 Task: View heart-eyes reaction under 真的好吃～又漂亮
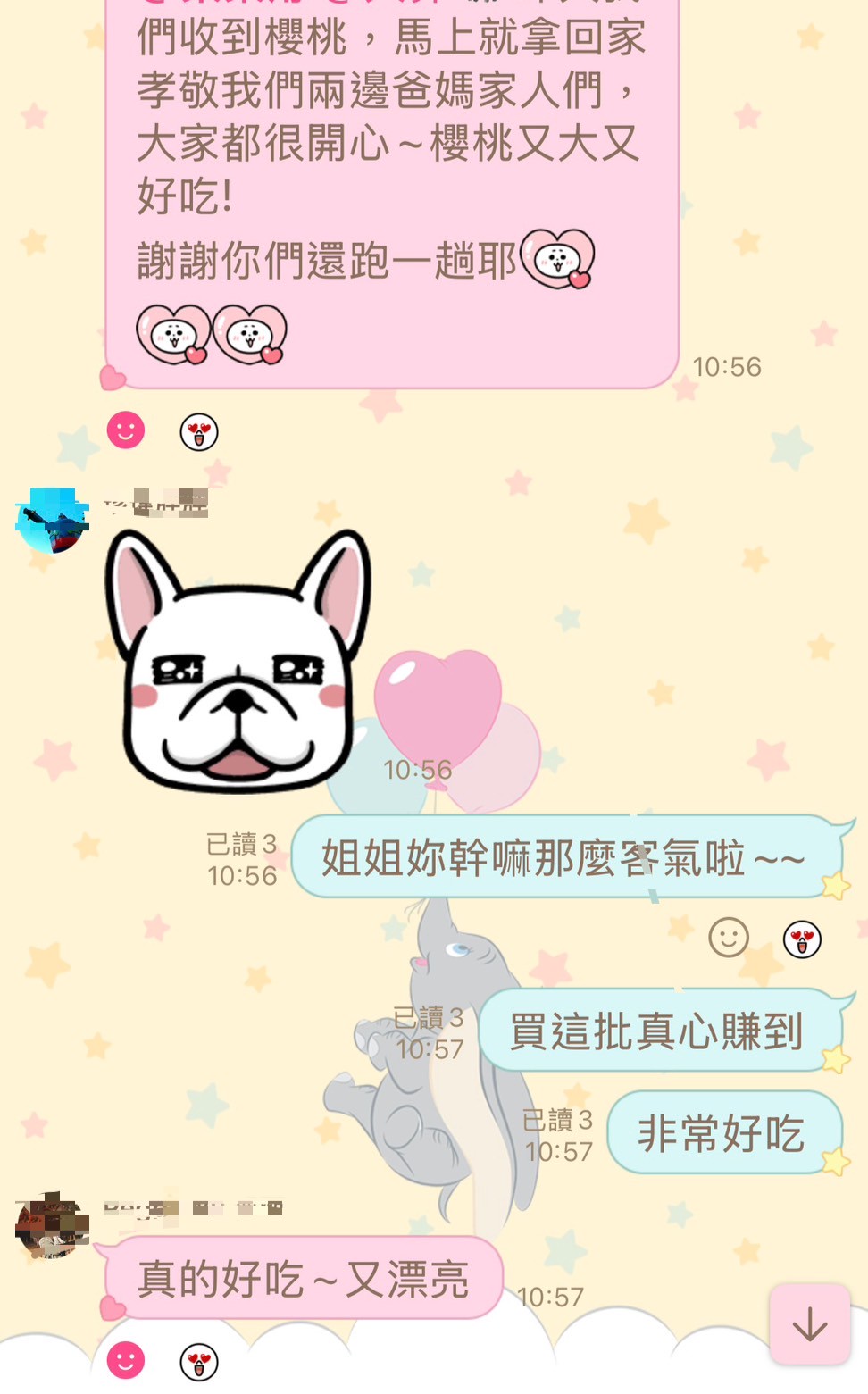click(x=199, y=1362)
